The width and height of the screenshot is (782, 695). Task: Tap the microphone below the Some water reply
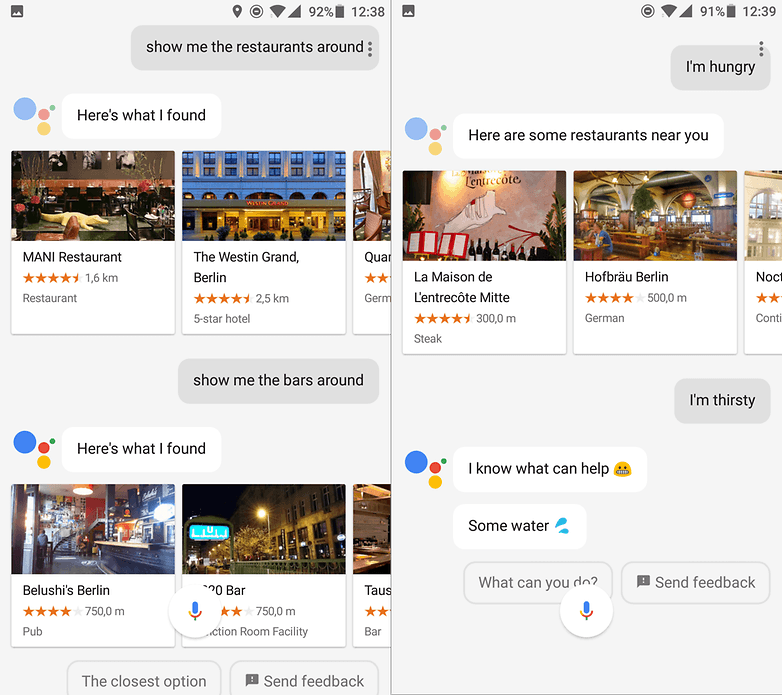coord(586,609)
